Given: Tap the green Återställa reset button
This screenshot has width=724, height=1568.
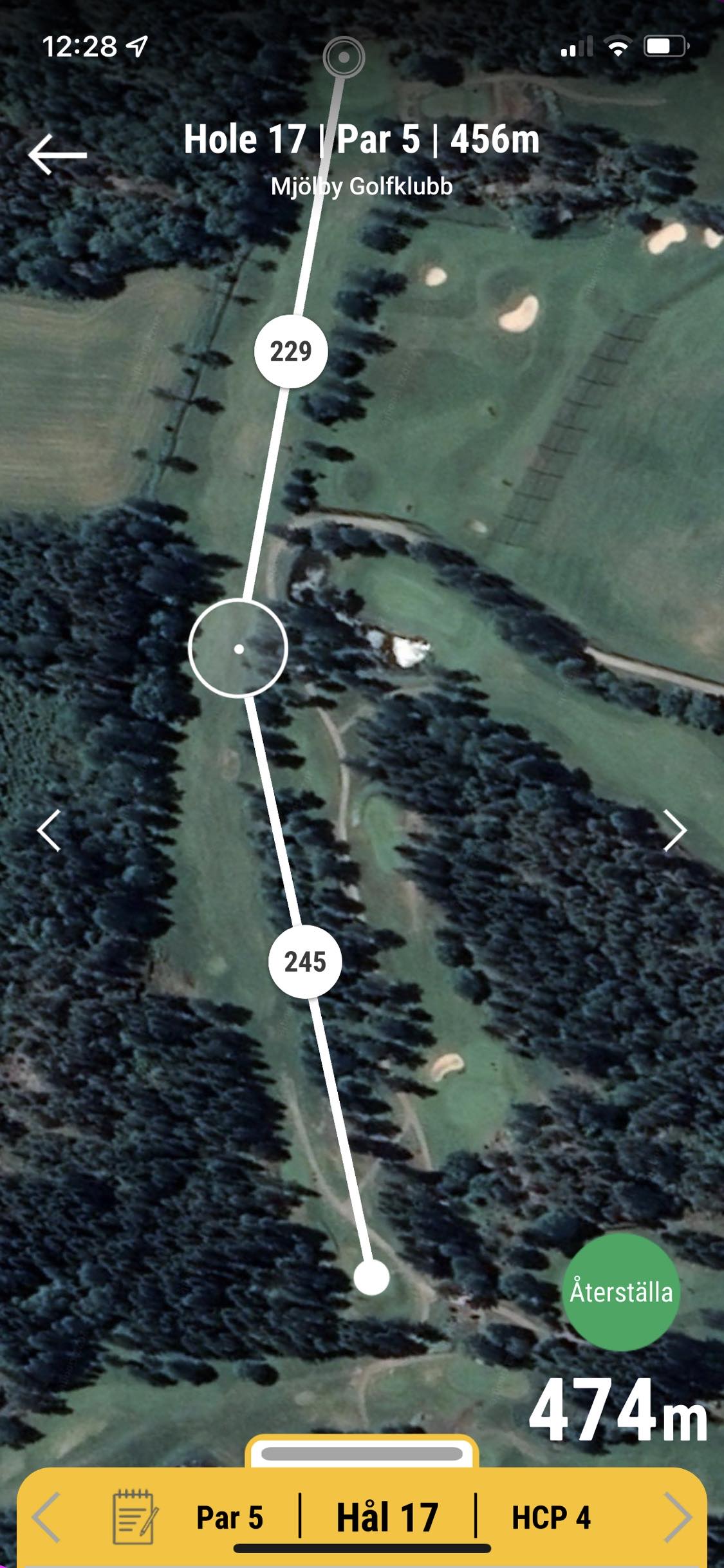Looking at the screenshot, I should point(620,1292).
